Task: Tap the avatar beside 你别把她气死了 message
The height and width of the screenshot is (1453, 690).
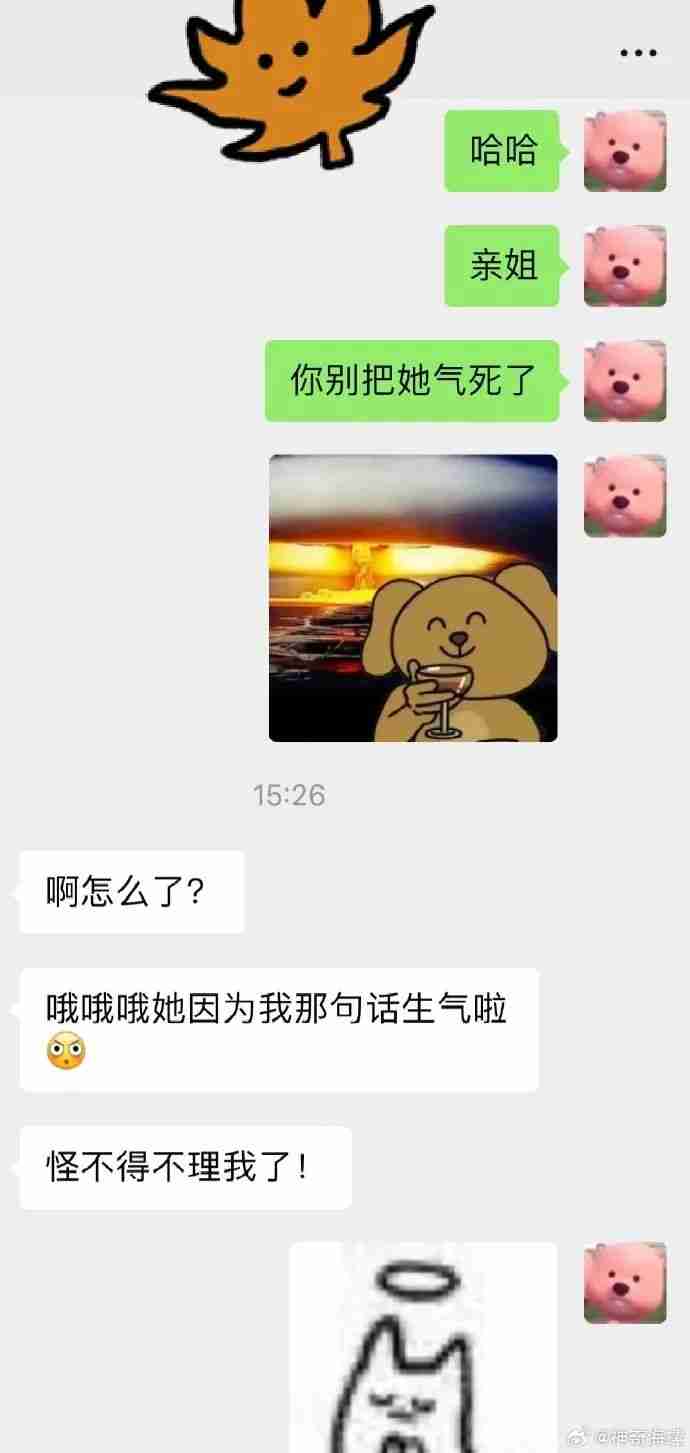Action: click(625, 381)
